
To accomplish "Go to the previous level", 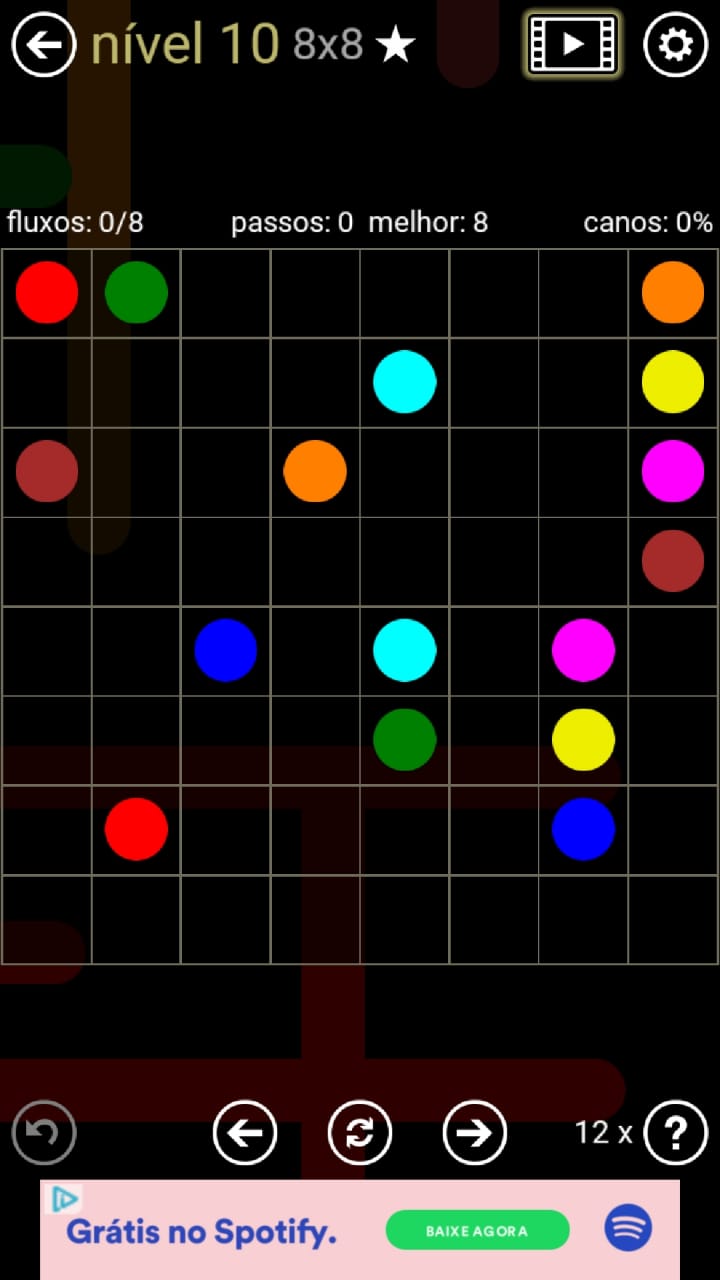I will (245, 1132).
